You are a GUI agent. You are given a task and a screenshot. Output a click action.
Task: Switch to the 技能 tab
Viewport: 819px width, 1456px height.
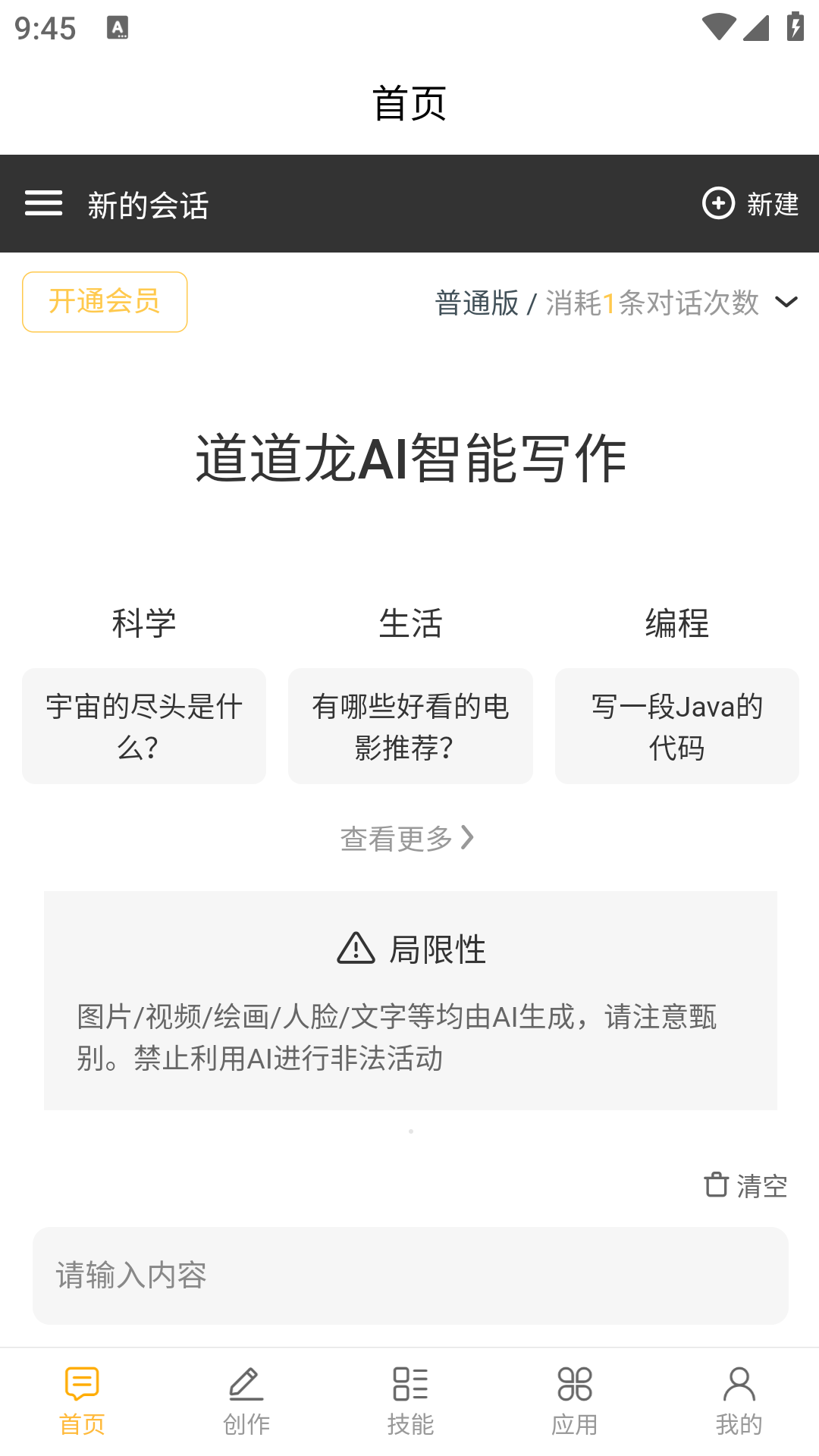410,1401
